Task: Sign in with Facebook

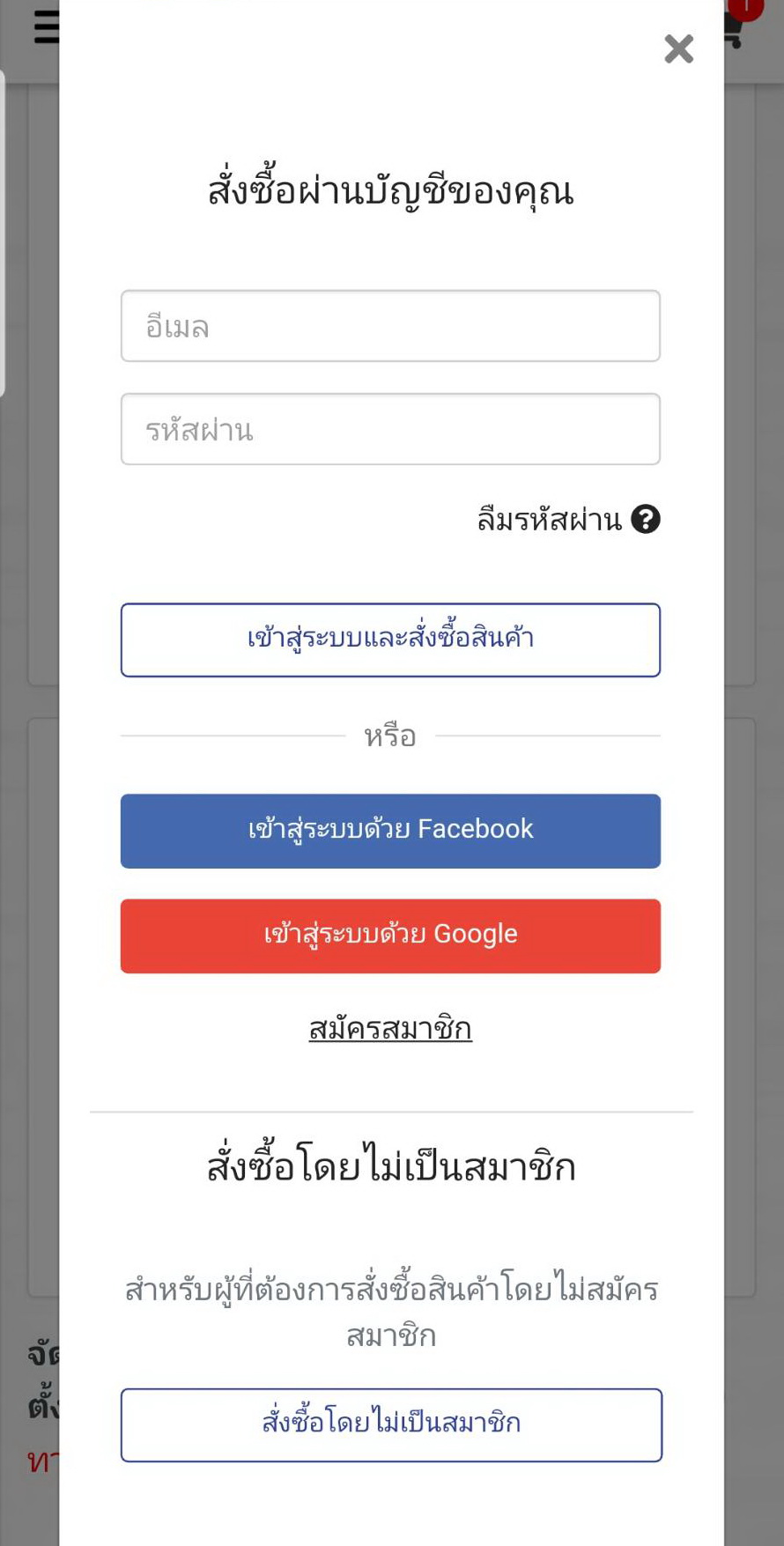Action: tap(390, 831)
